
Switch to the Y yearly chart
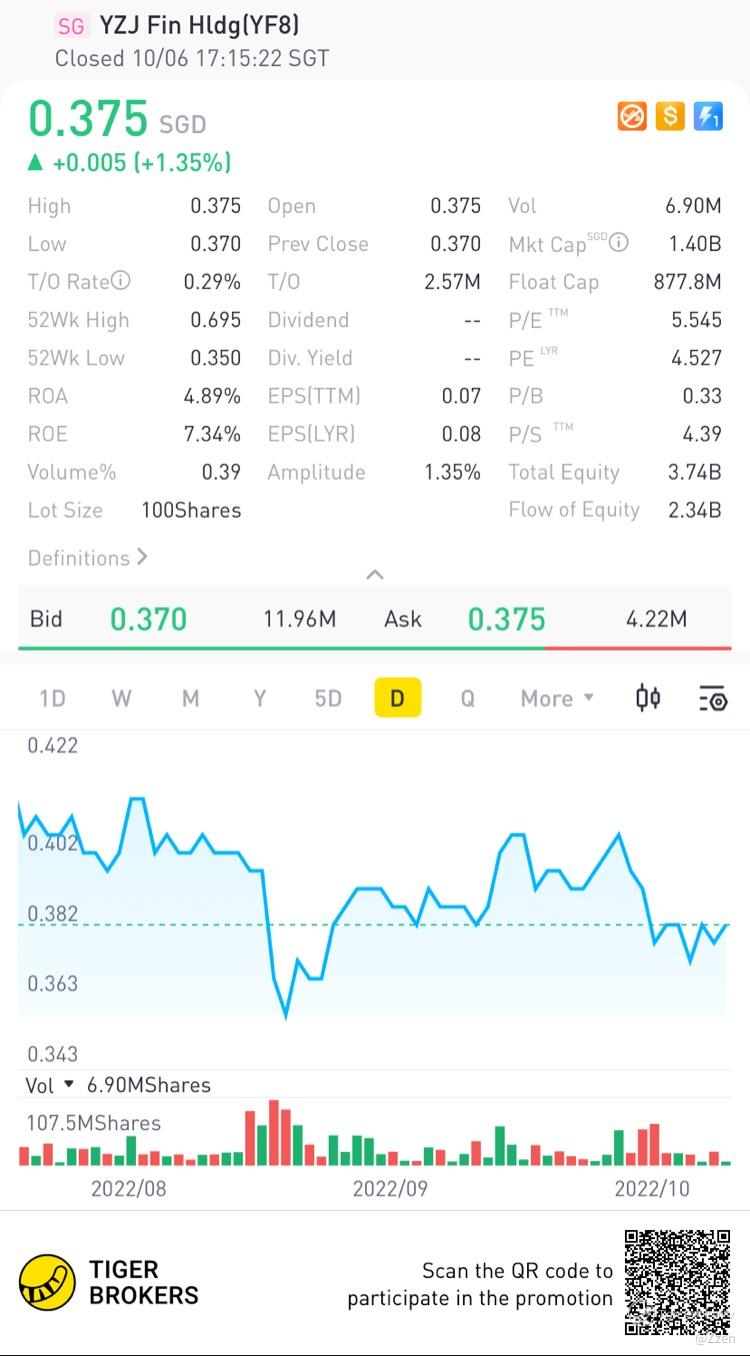click(259, 698)
